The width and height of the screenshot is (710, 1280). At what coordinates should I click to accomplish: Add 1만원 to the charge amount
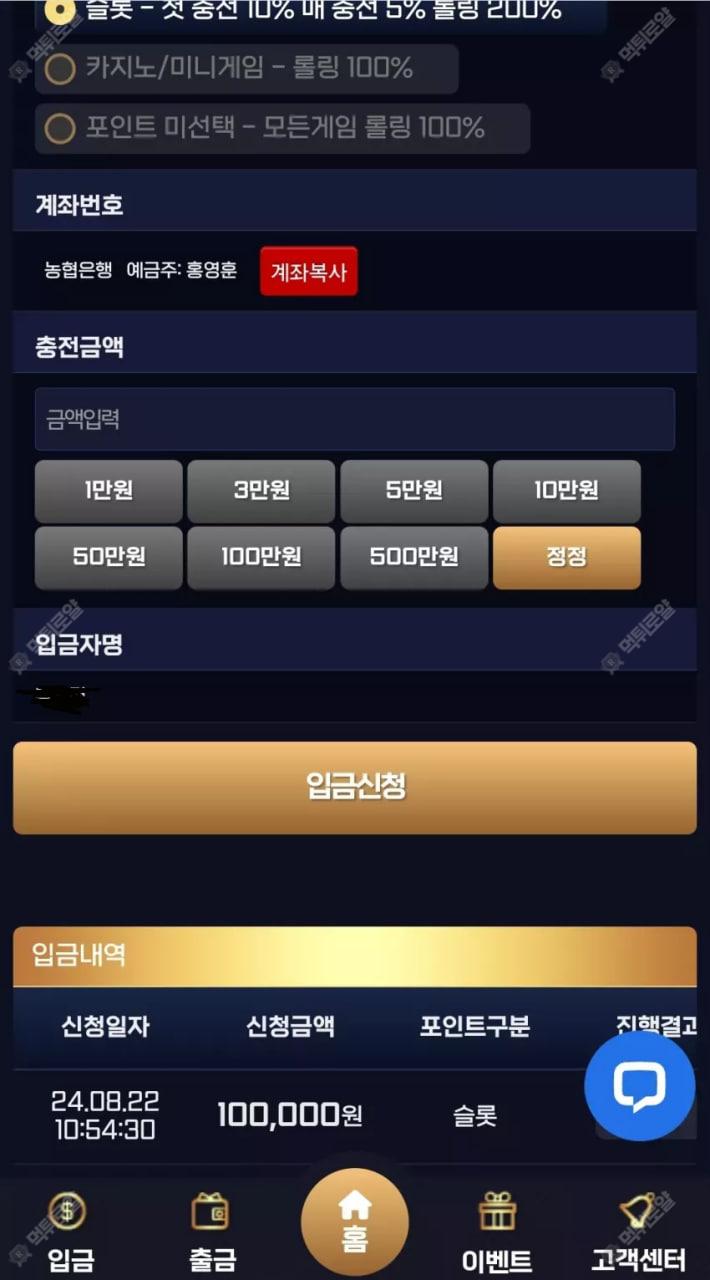coord(108,491)
